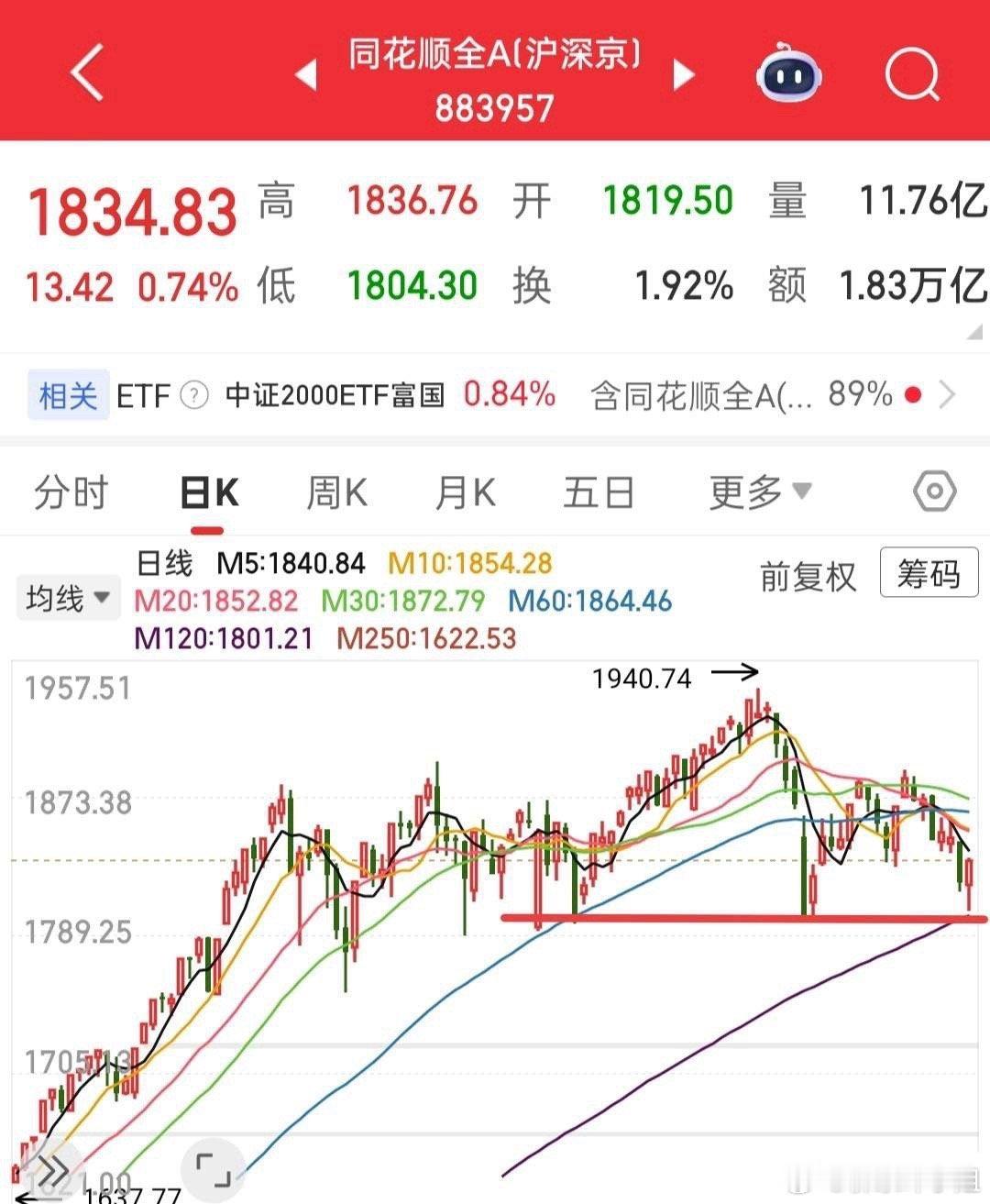The image size is (990, 1204).
Task: Open the 更多 dropdown menu
Action: [x=757, y=492]
